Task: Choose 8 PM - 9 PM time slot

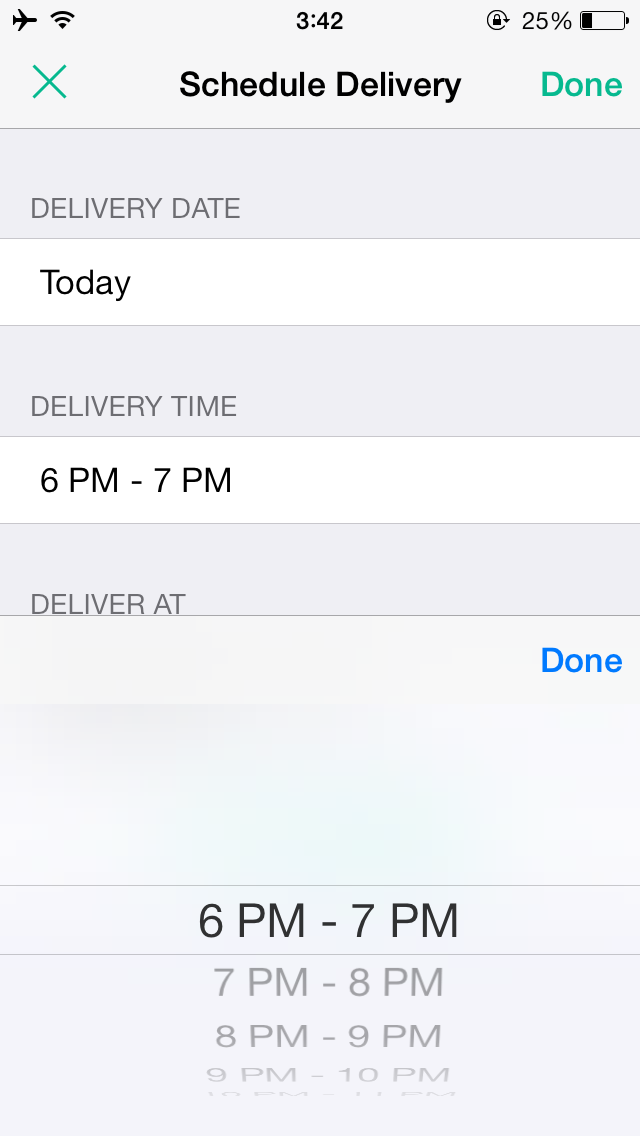Action: click(x=328, y=1035)
